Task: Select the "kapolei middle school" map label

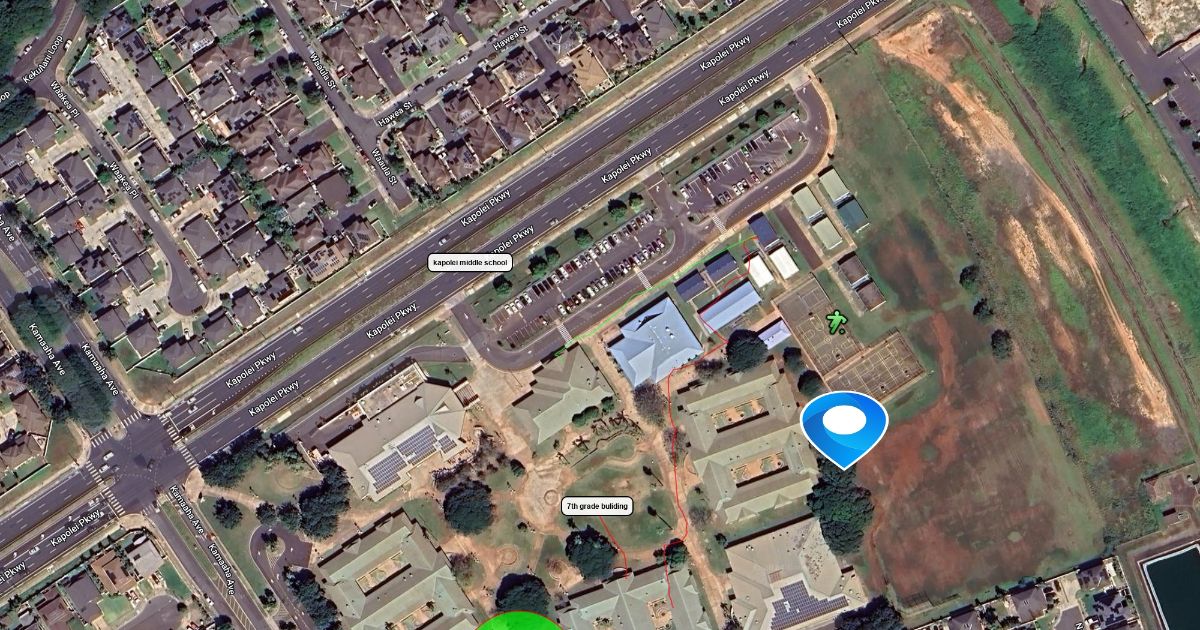Action: click(x=470, y=263)
